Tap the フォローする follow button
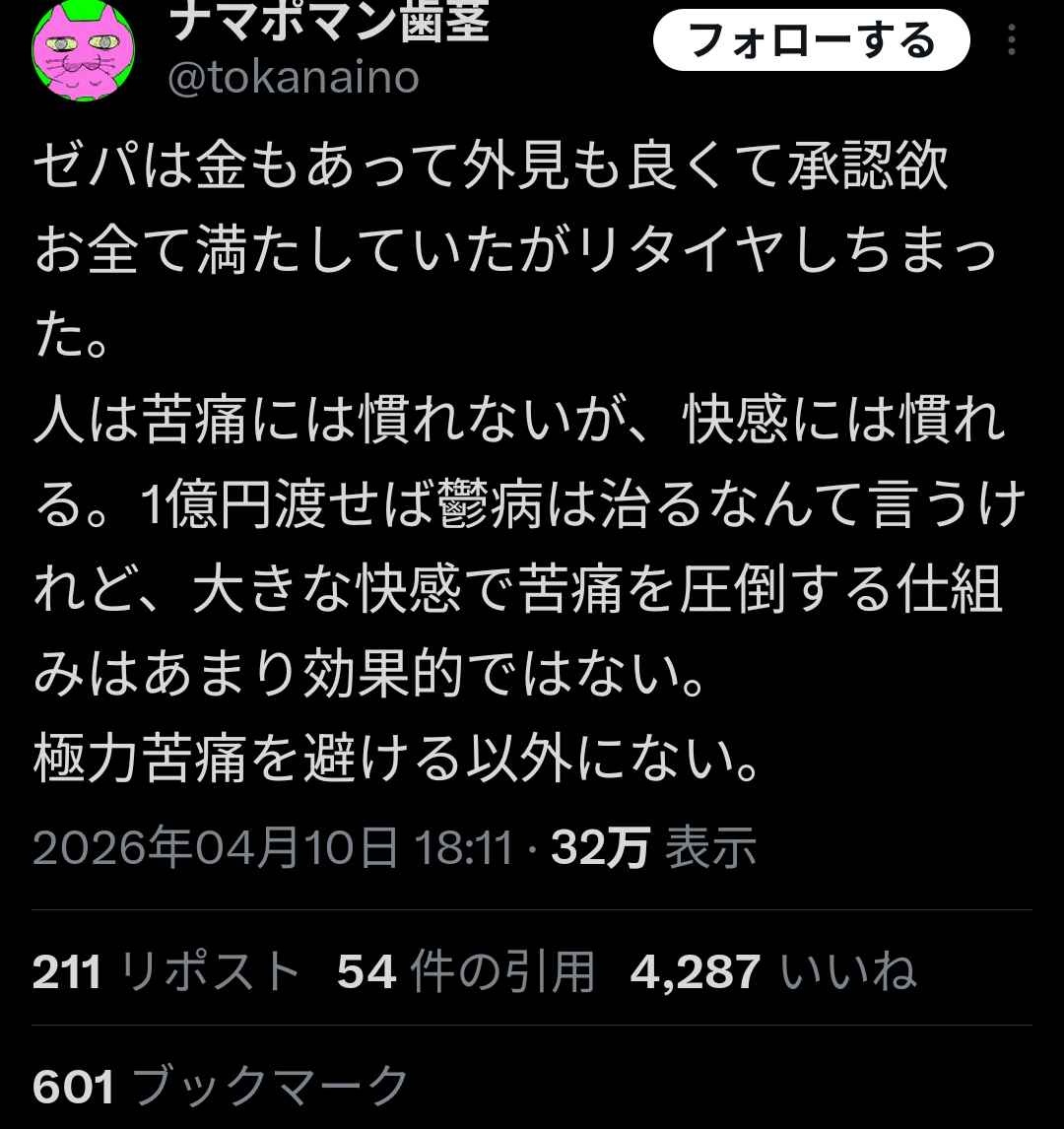1064x1129 pixels. click(x=811, y=41)
